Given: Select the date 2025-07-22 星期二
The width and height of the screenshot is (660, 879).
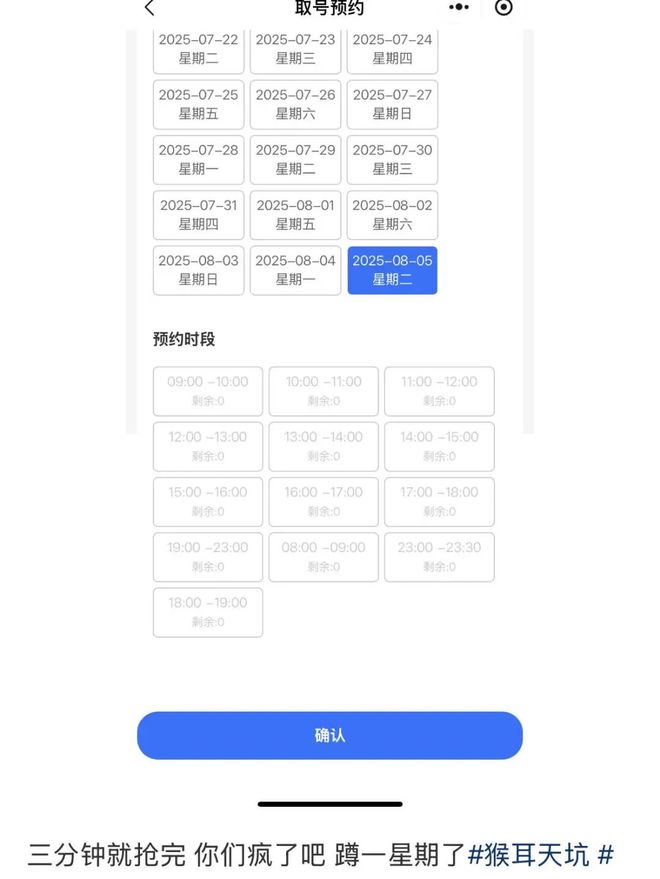Looking at the screenshot, I should click(x=198, y=50).
